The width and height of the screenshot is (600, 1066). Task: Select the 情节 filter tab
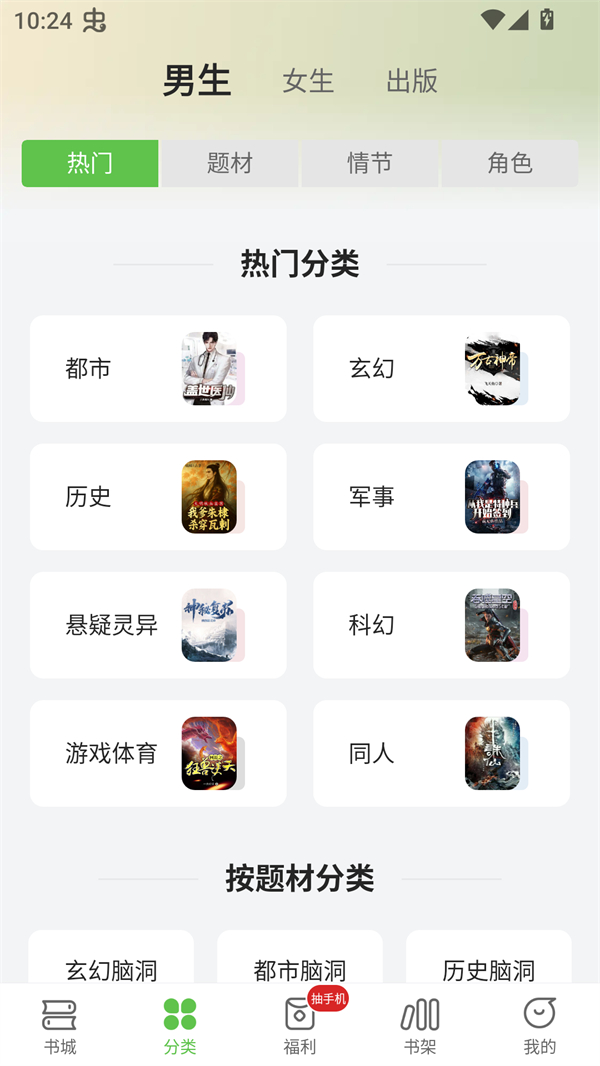pyautogui.click(x=370, y=163)
